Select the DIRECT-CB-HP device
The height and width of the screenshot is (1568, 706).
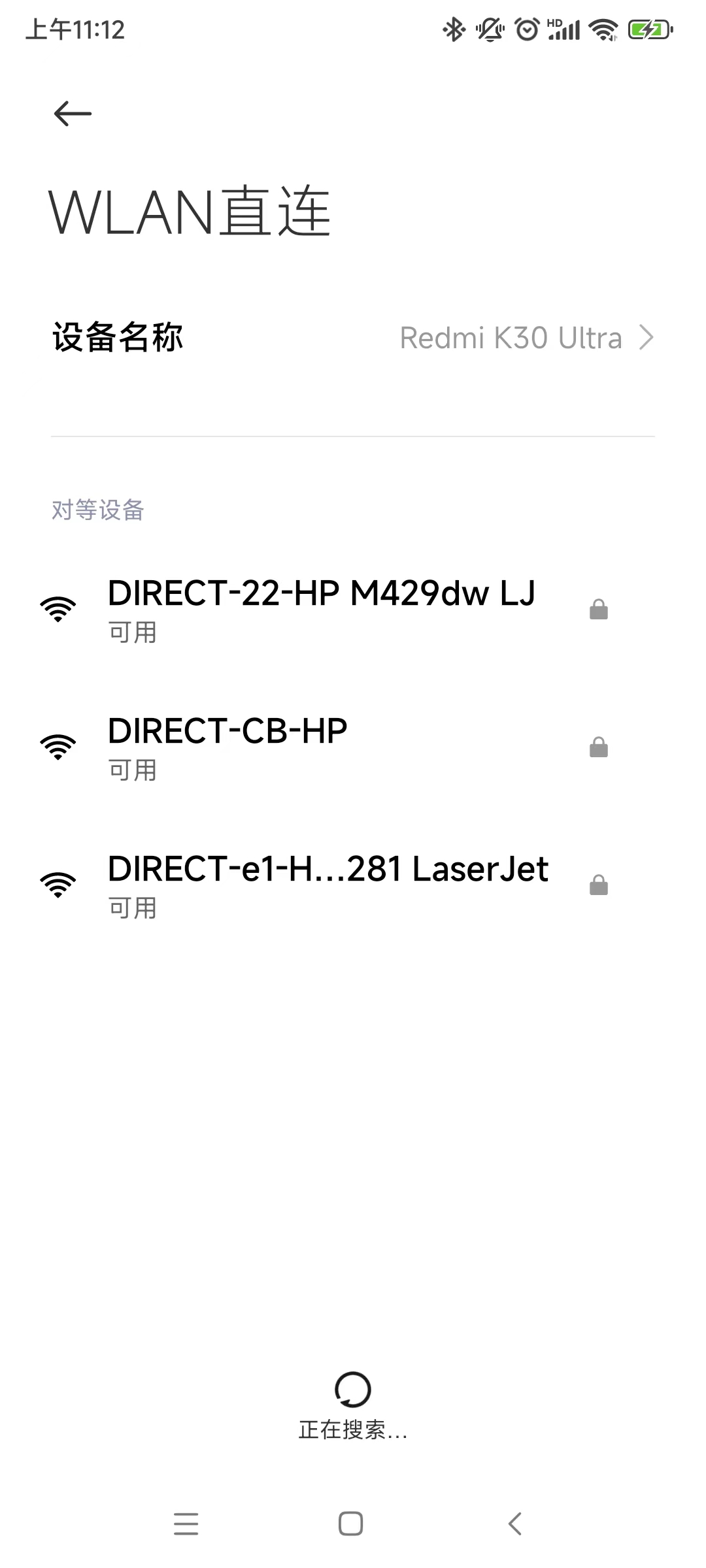[x=353, y=748]
